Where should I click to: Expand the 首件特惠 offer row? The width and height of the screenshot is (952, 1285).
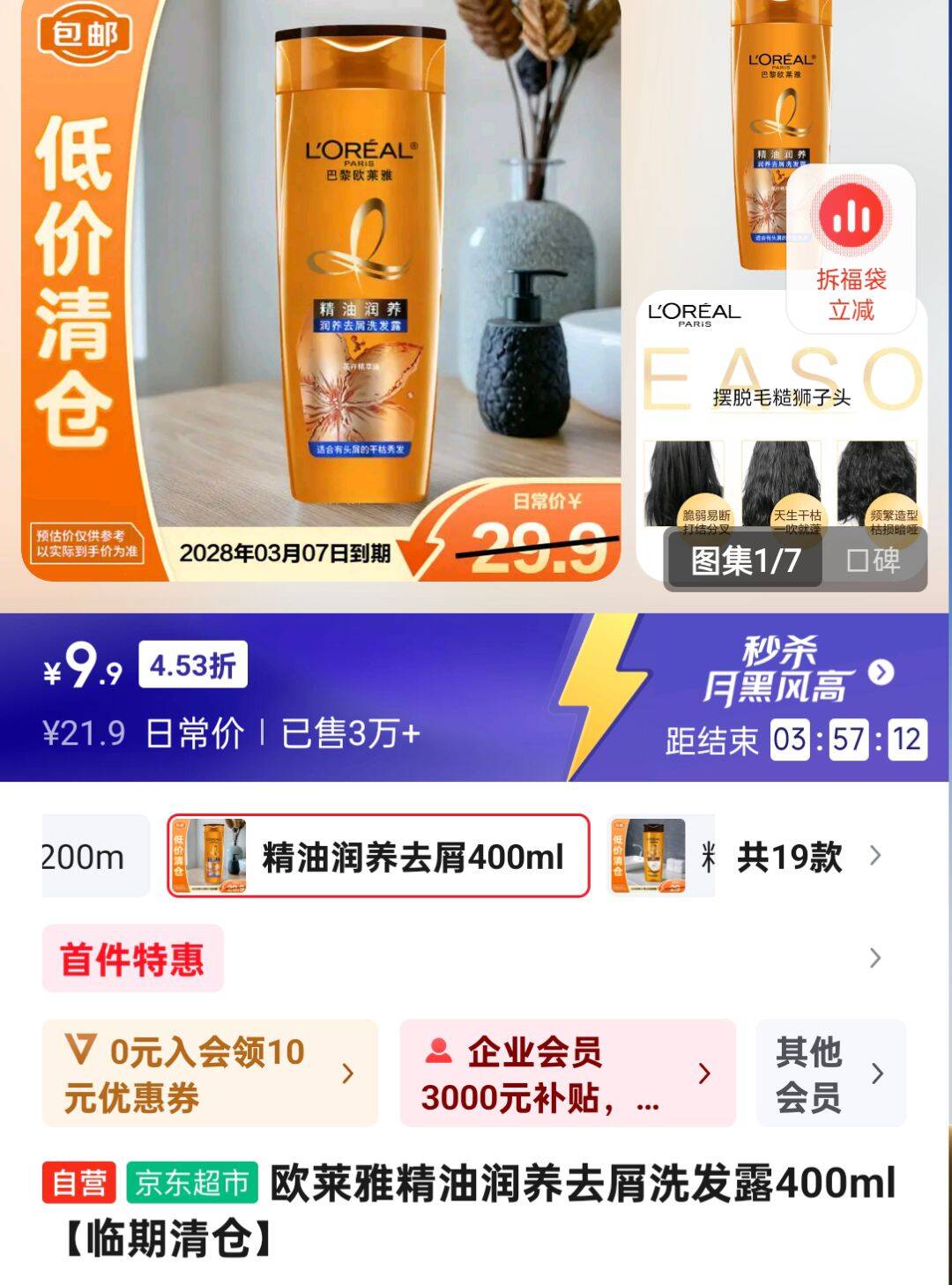click(x=476, y=958)
